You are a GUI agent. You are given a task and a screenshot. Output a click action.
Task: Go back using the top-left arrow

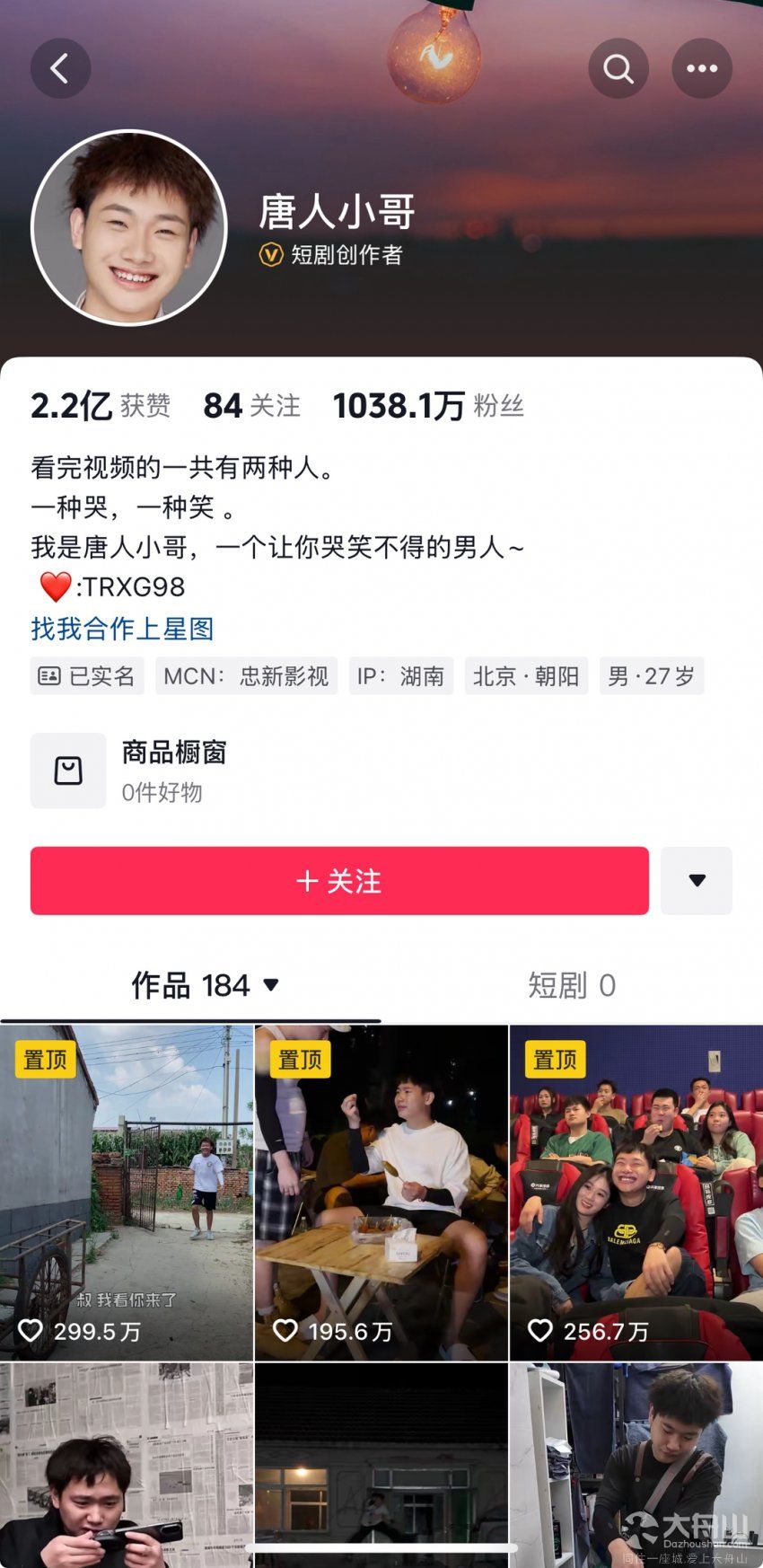coord(60,68)
